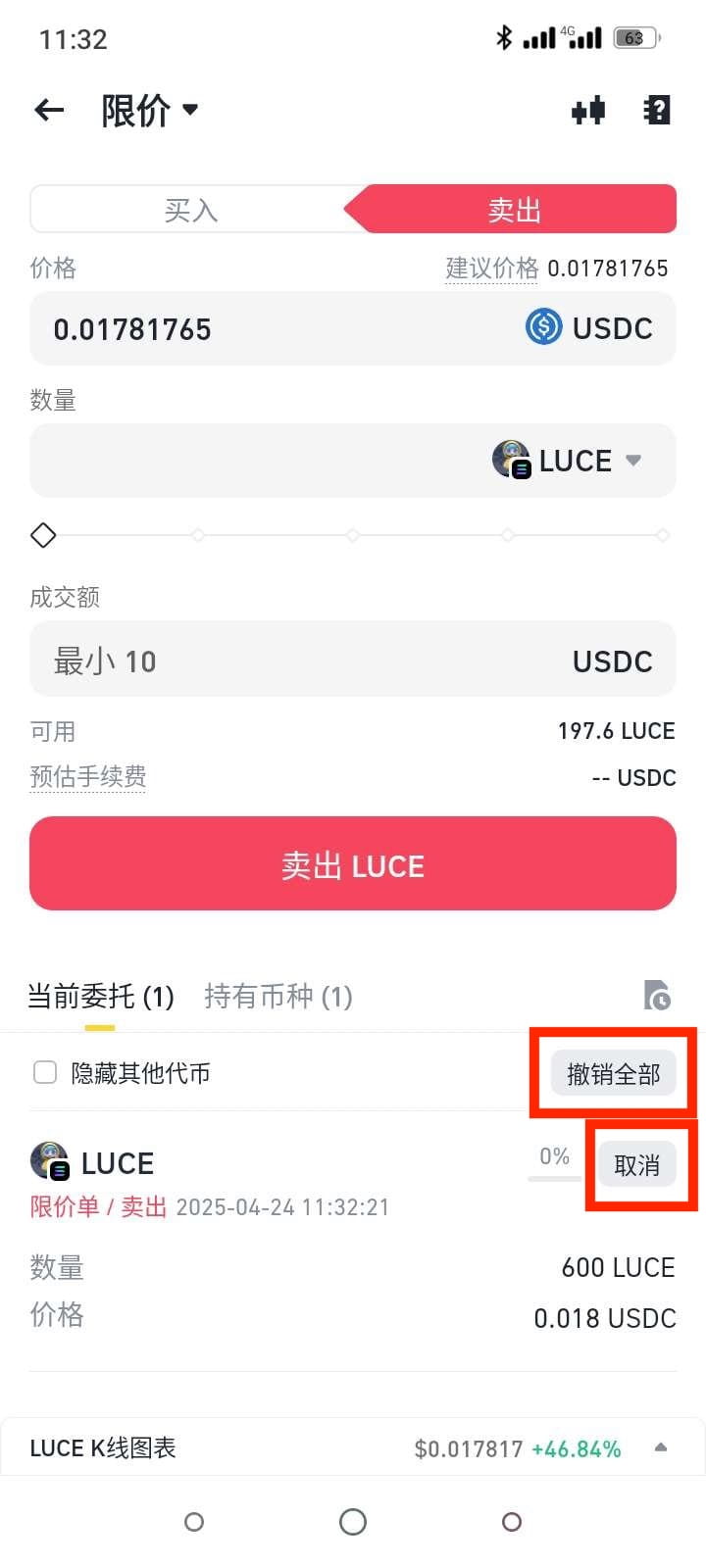
Task: Check the 隐藏其他代币 checkbox
Action: pos(45,1073)
